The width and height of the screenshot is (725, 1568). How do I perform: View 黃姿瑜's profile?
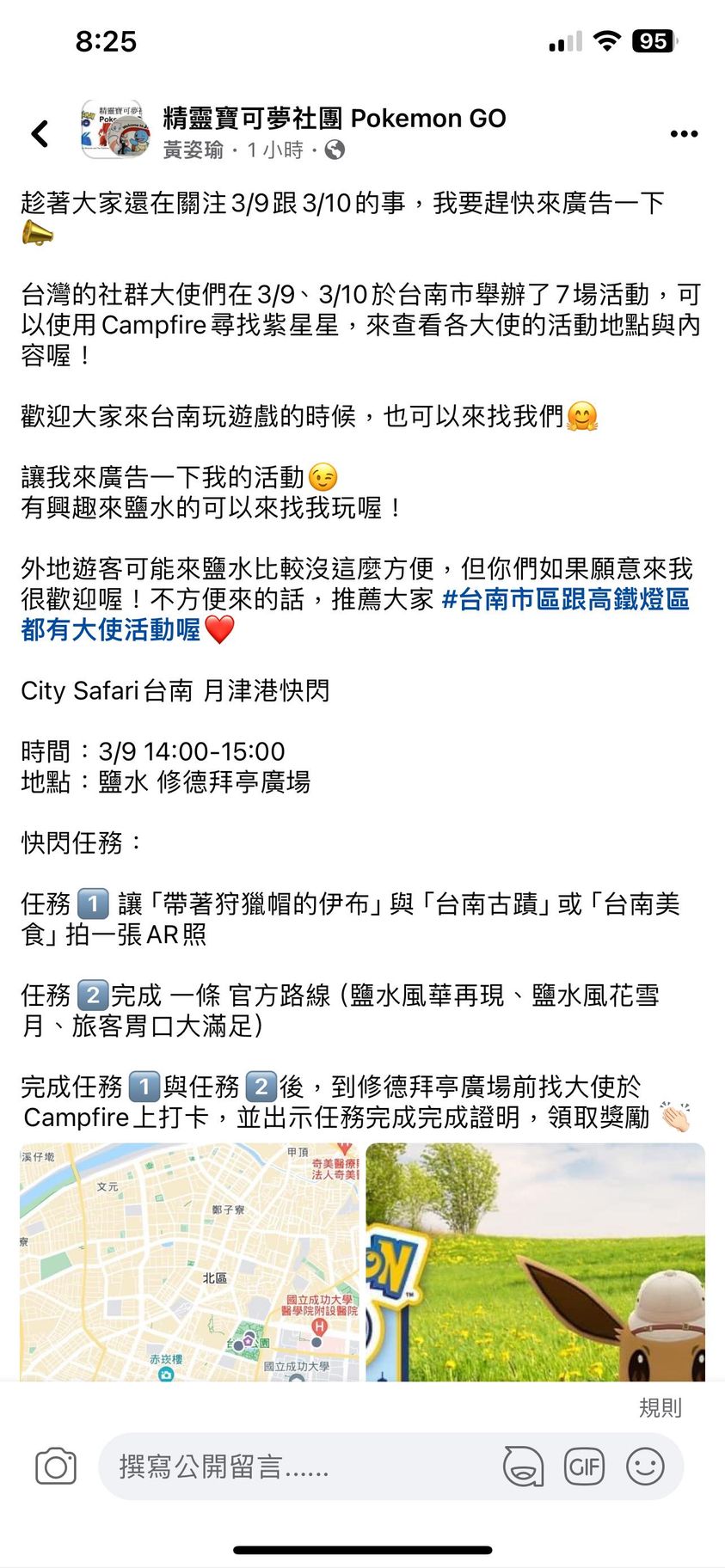point(193,150)
